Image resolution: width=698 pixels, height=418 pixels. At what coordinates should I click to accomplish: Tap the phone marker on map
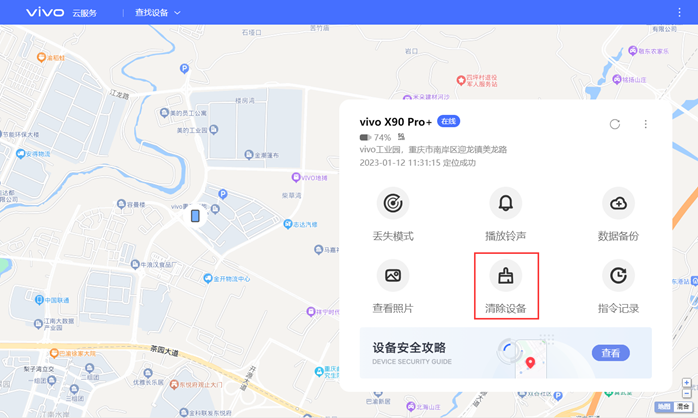(195, 216)
